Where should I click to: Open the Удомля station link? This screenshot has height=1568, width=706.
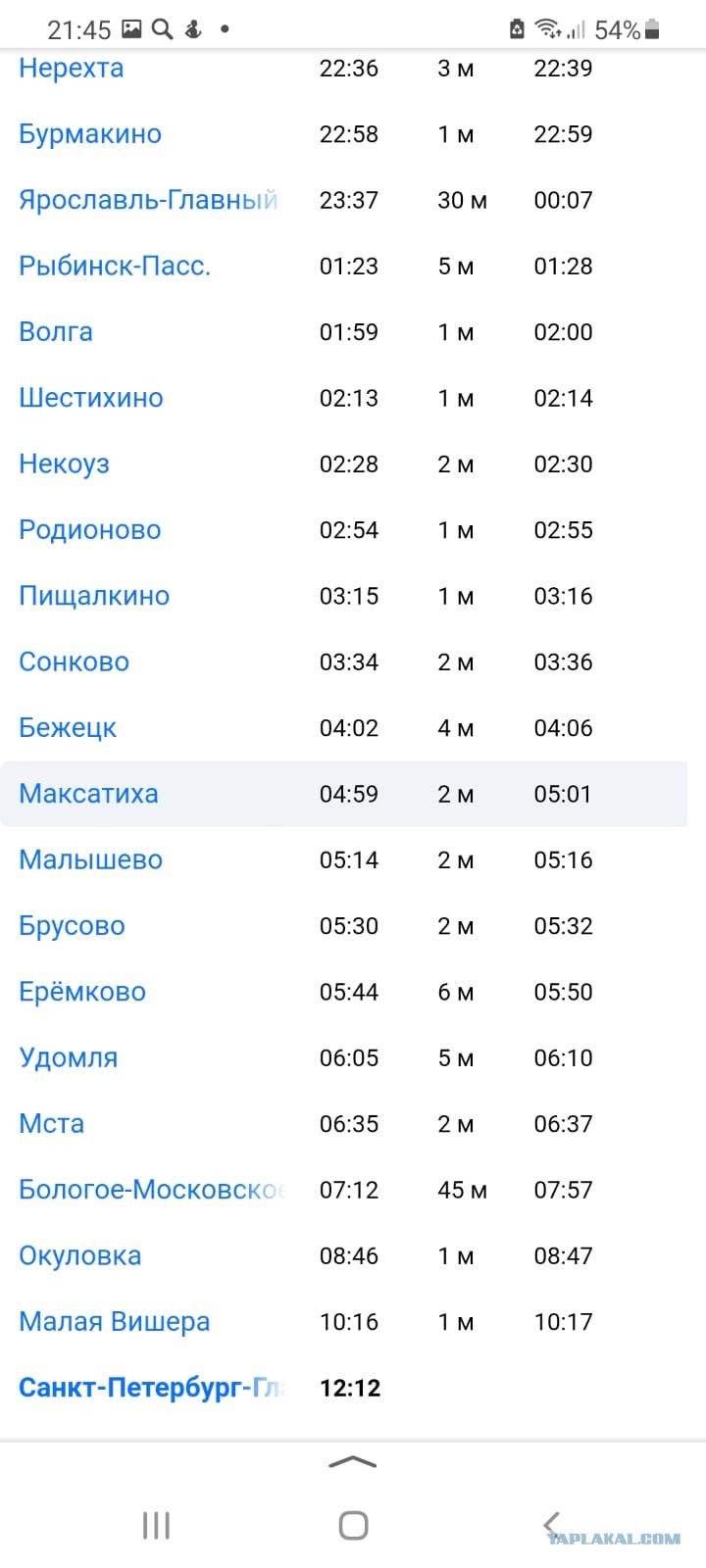69,1057
